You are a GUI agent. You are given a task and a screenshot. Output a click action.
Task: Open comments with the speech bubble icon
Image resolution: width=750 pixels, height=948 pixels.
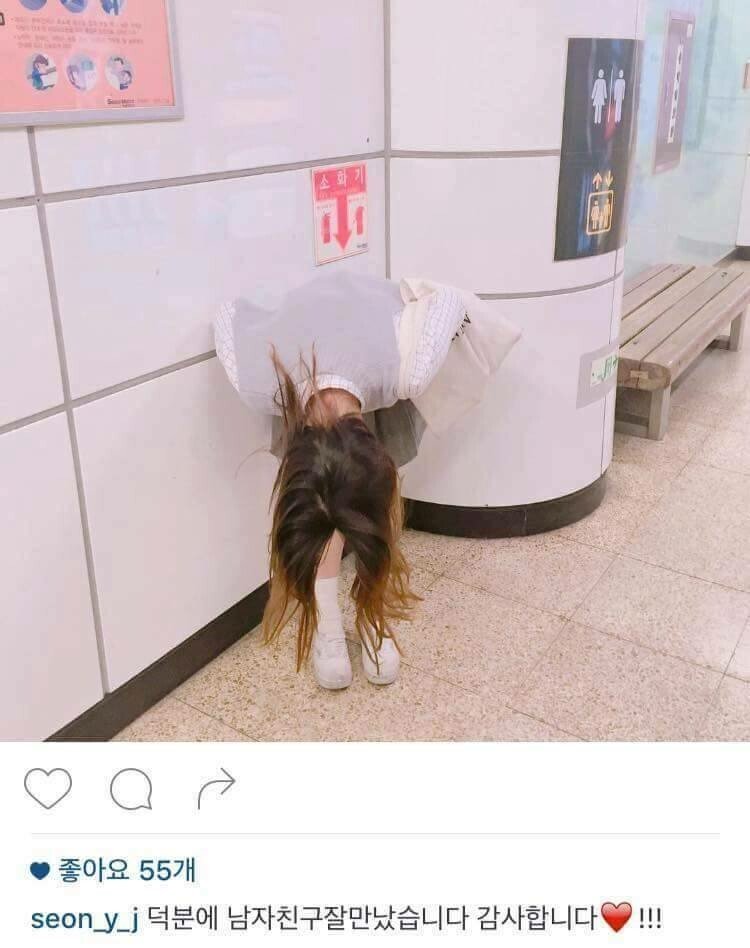[x=131, y=788]
